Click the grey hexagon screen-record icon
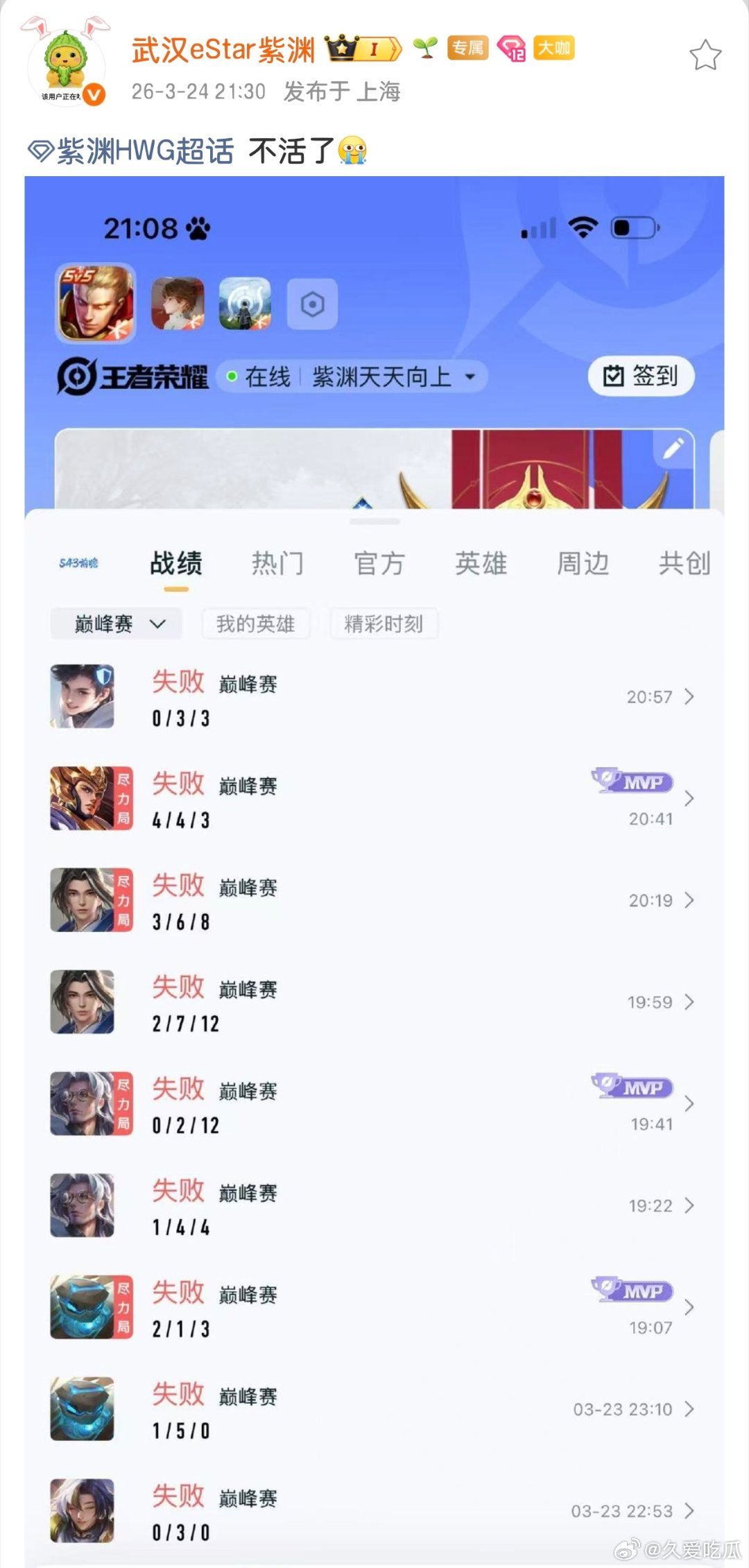The height and width of the screenshot is (1568, 749). pyautogui.click(x=313, y=304)
